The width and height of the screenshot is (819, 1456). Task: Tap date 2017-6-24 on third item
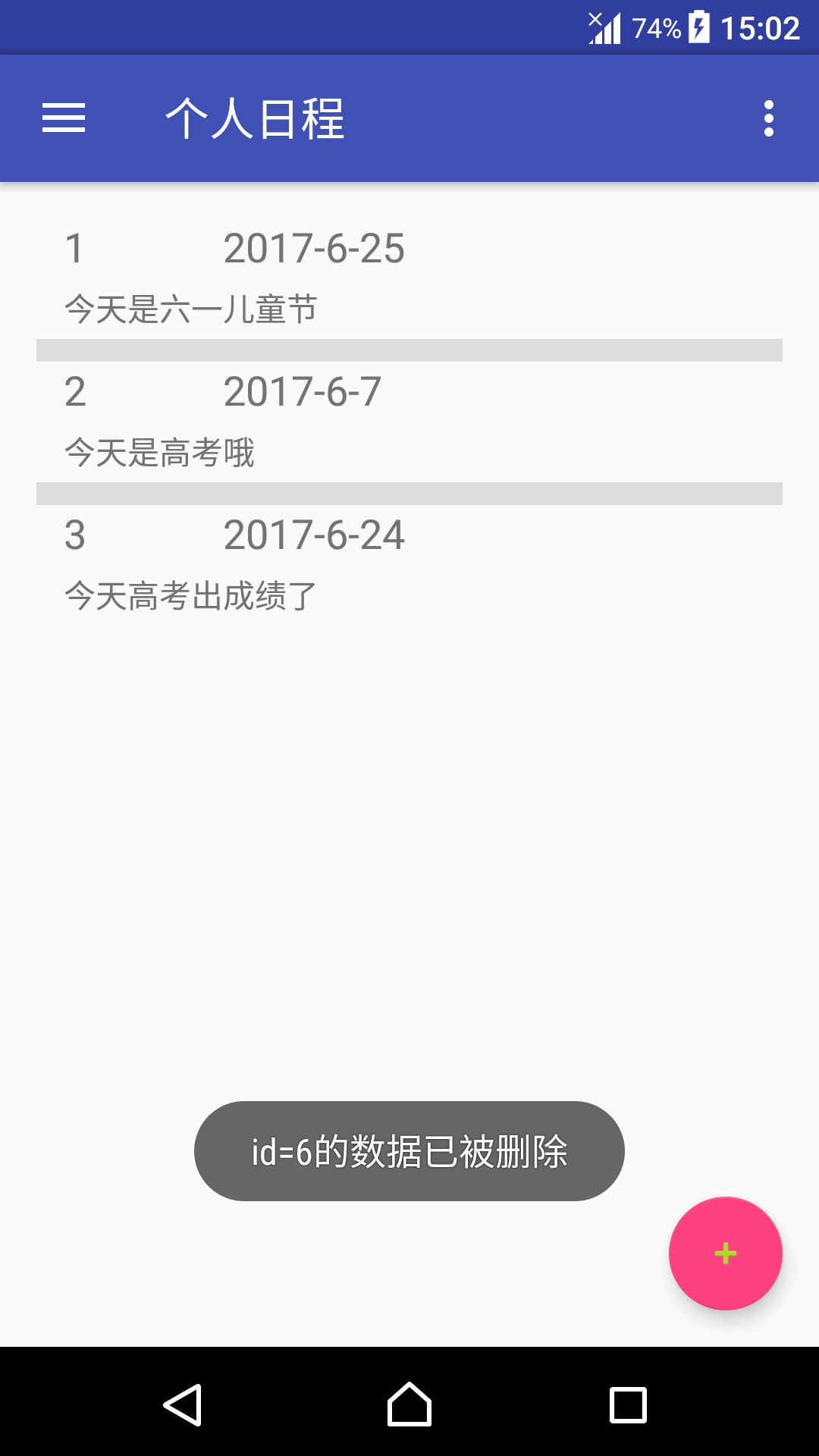(x=315, y=536)
